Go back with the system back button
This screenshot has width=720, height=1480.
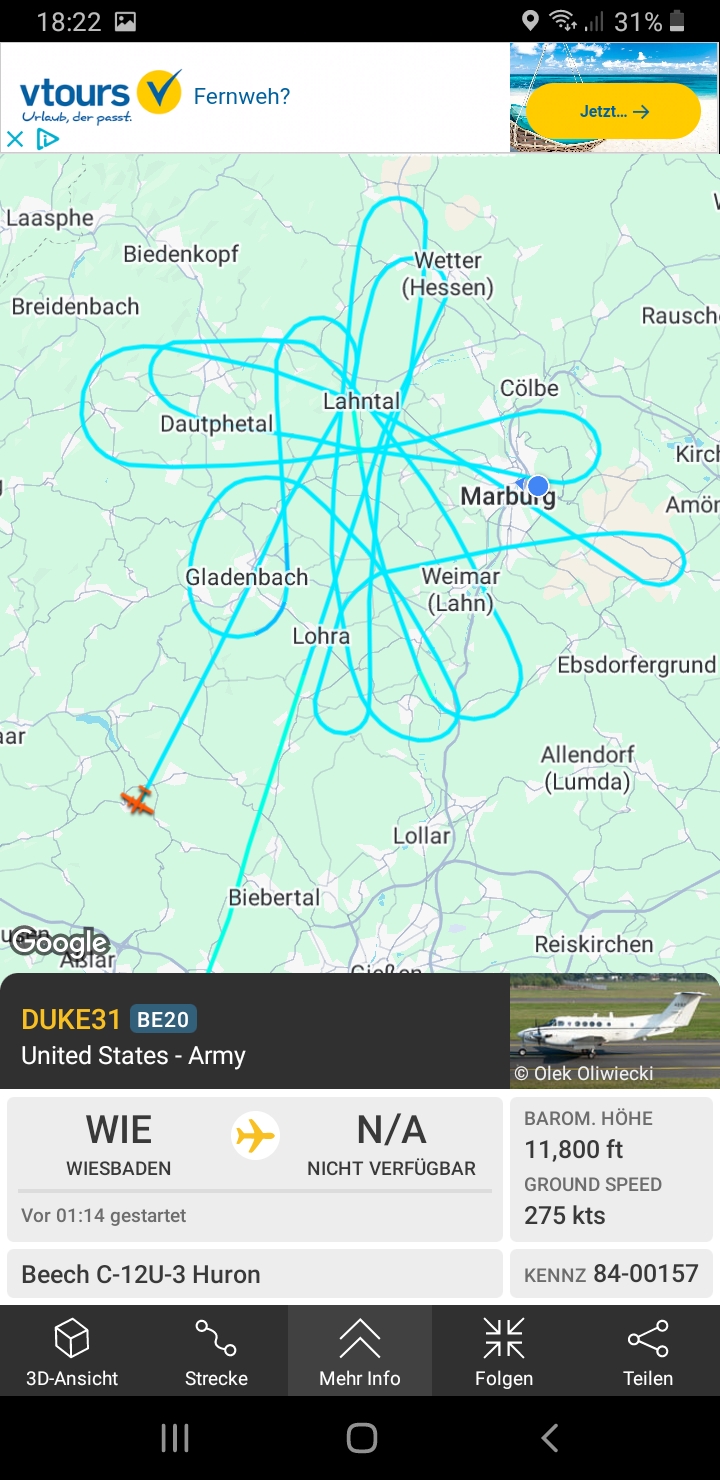pyautogui.click(x=549, y=1438)
